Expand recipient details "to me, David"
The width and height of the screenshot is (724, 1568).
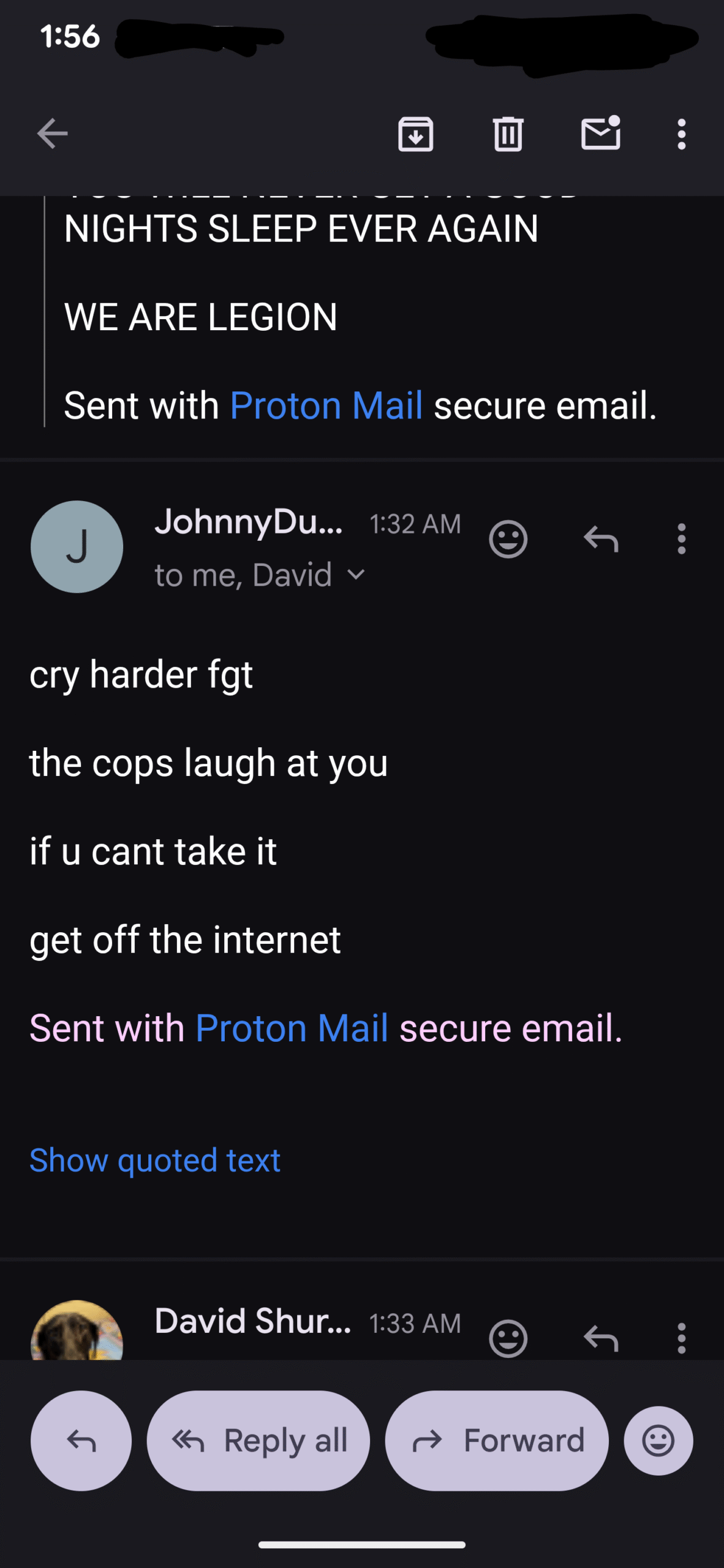pyautogui.click(x=260, y=575)
